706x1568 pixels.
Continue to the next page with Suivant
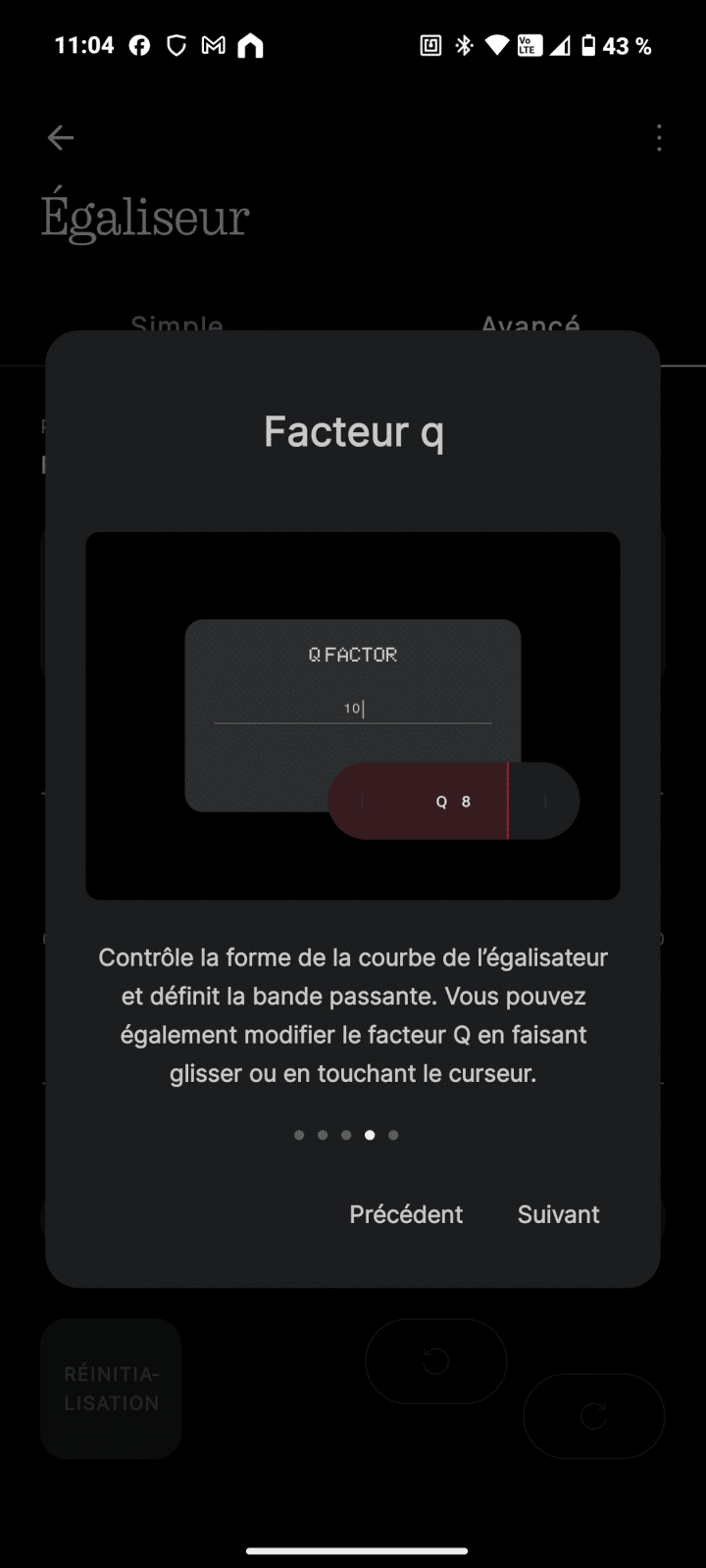(558, 1214)
